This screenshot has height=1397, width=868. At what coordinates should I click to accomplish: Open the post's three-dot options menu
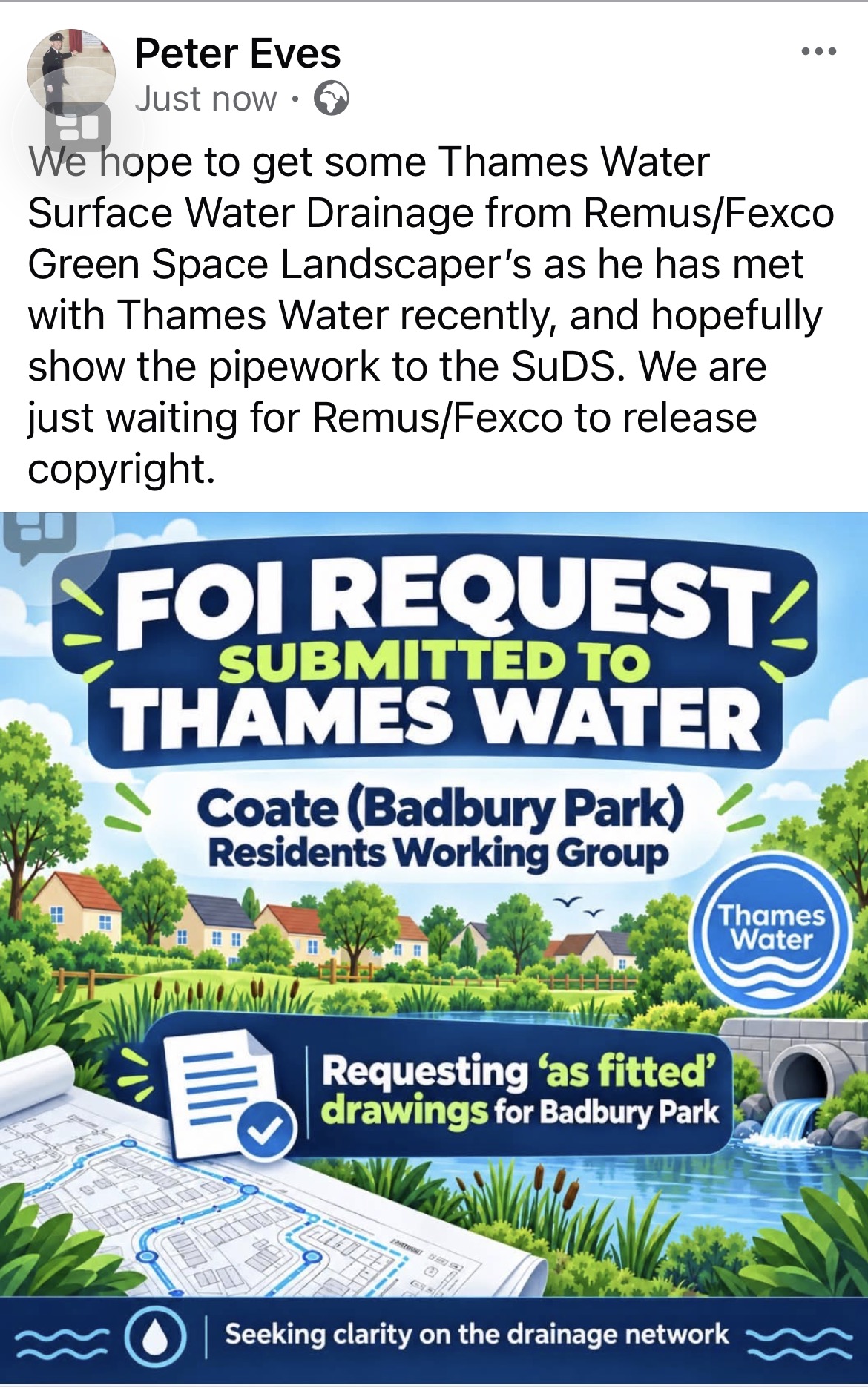(819, 52)
